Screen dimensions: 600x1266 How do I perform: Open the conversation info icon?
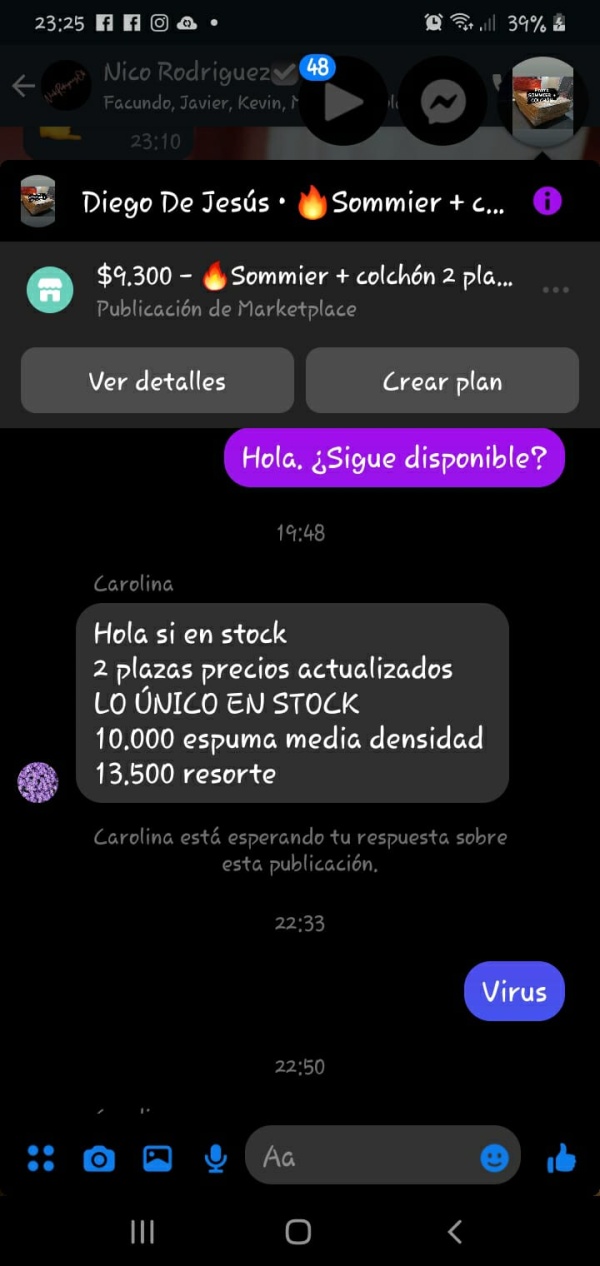click(547, 202)
